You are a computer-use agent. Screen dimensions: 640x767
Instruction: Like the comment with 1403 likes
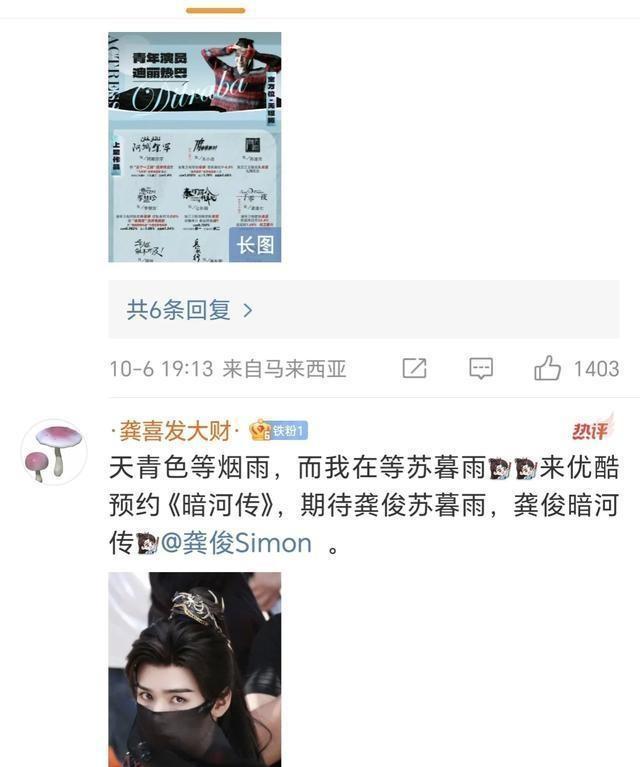click(548, 369)
